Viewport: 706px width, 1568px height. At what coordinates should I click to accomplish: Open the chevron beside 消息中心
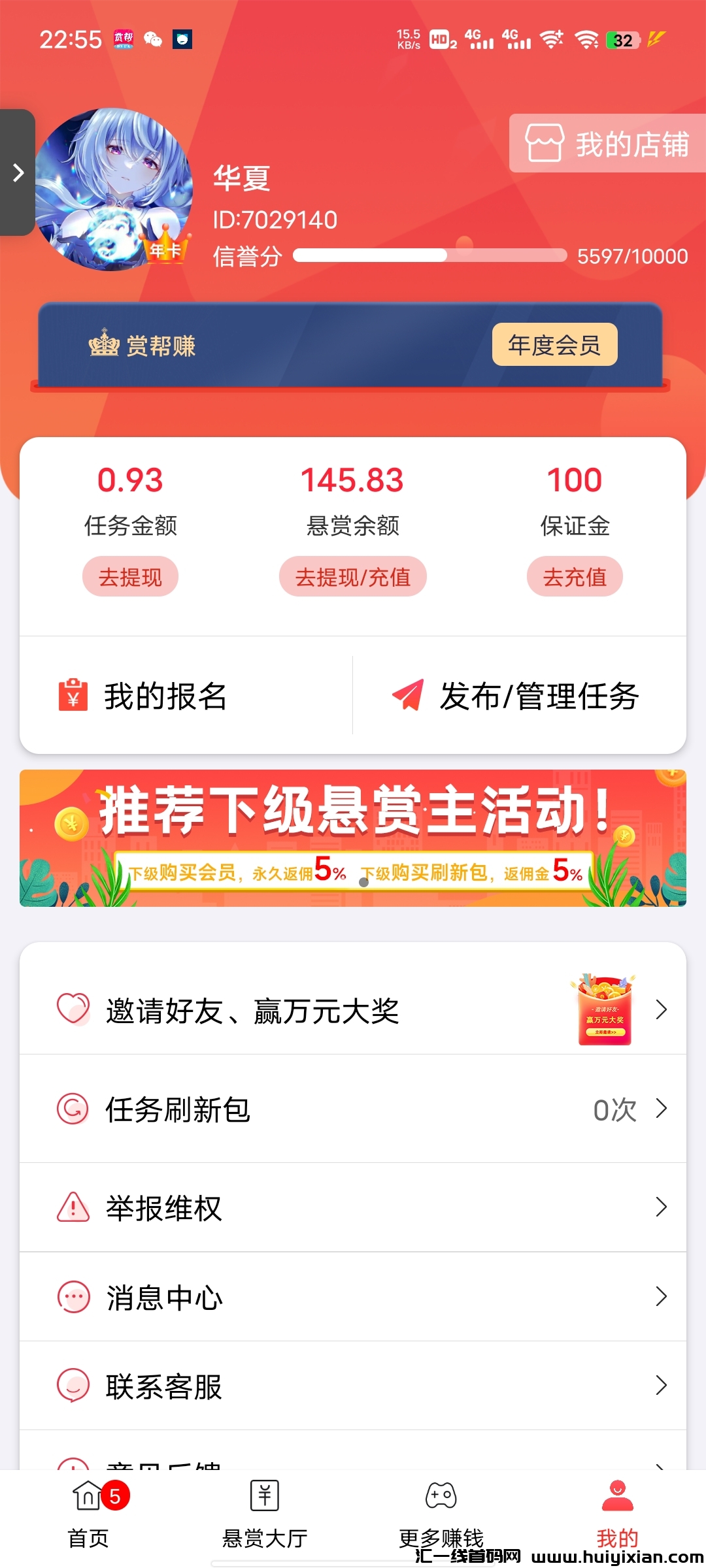pos(662,1298)
